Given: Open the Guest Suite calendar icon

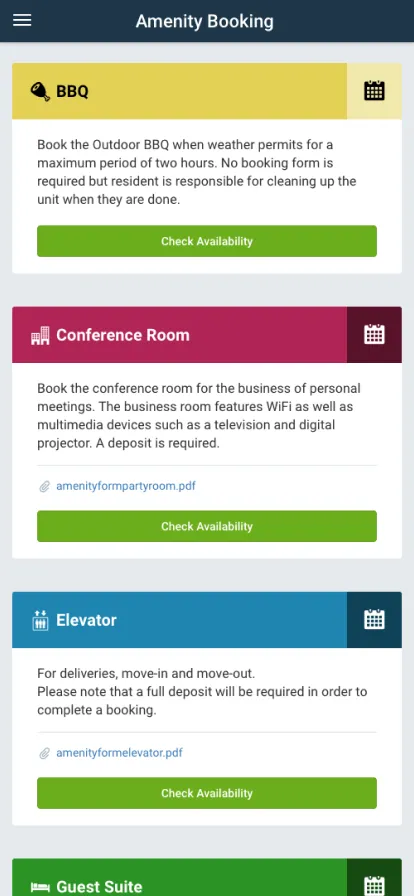Looking at the screenshot, I should click(x=374, y=878).
